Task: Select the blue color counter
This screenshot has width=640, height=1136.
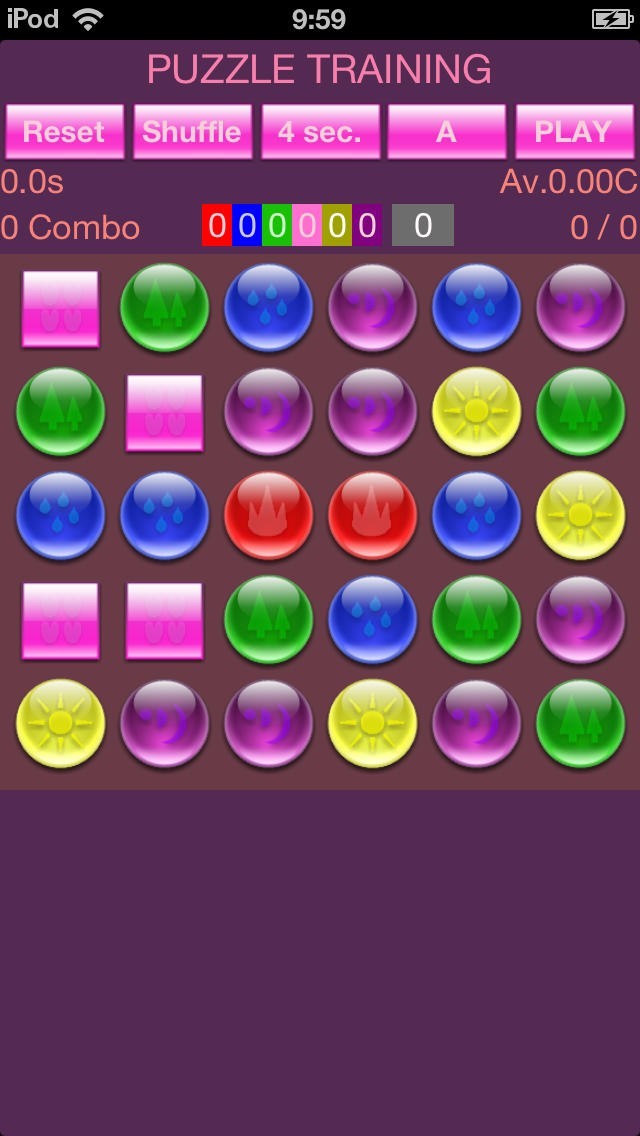Action: point(246,225)
